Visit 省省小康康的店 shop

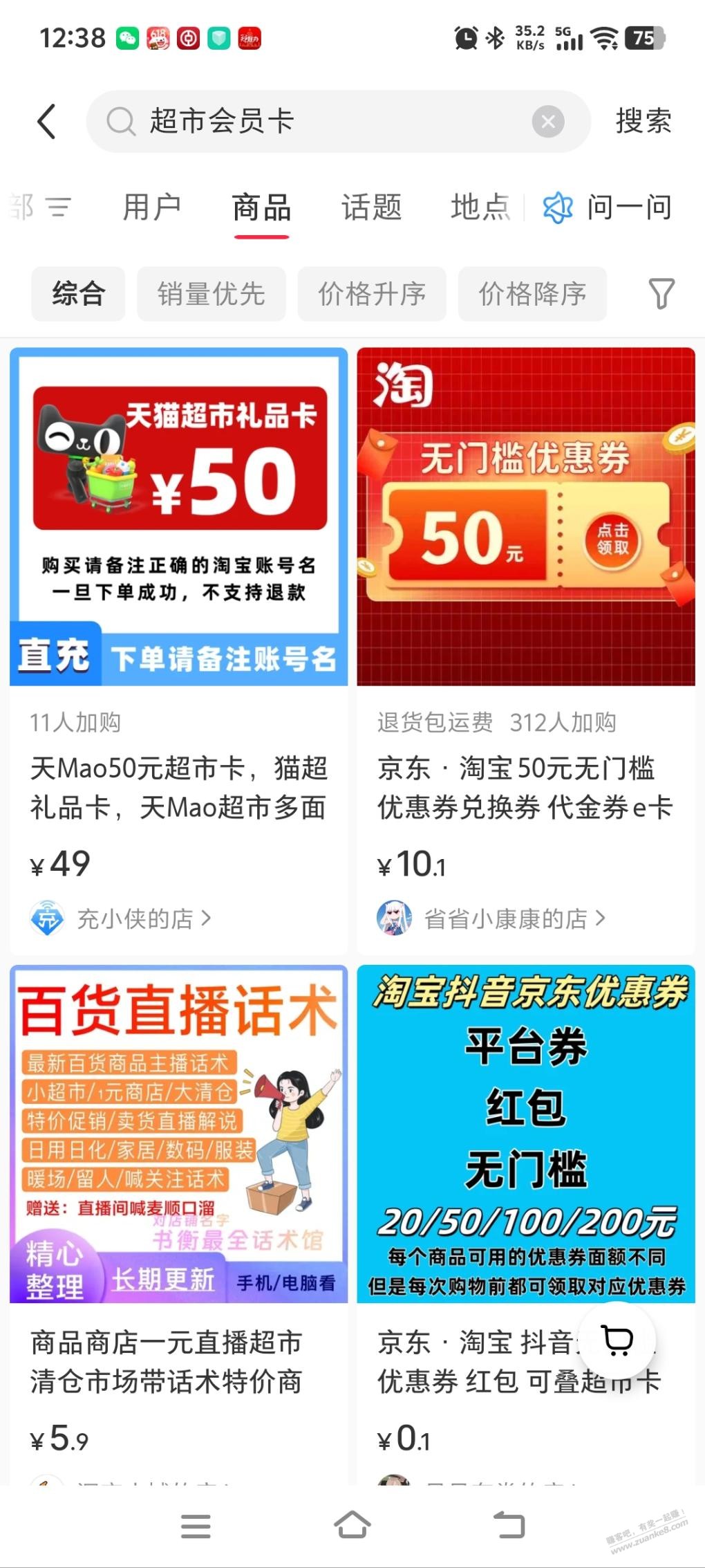[x=505, y=919]
